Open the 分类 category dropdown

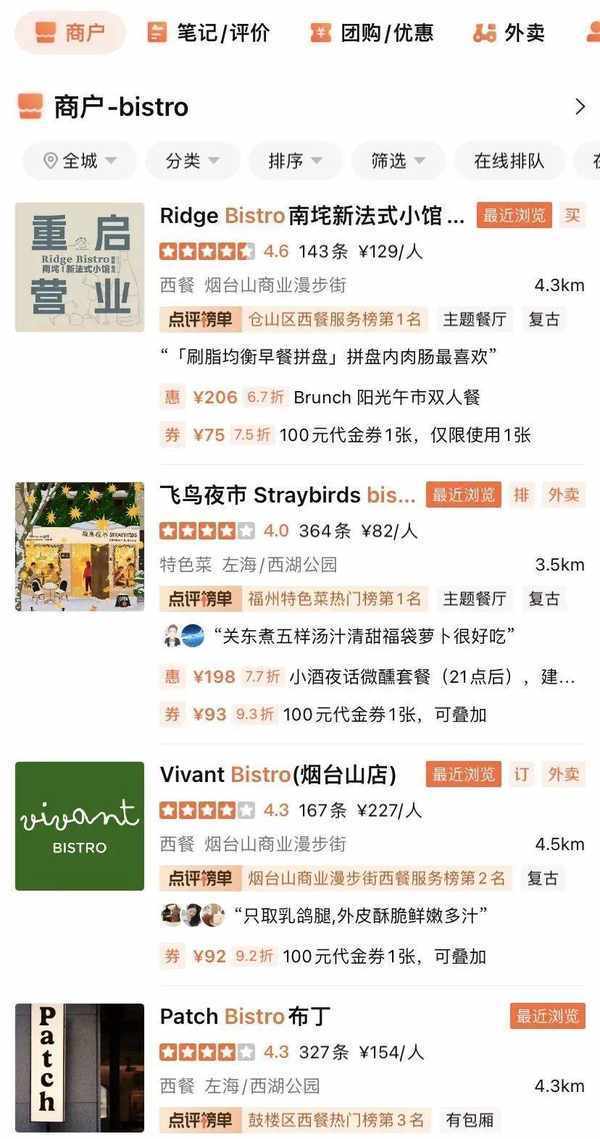(x=192, y=161)
